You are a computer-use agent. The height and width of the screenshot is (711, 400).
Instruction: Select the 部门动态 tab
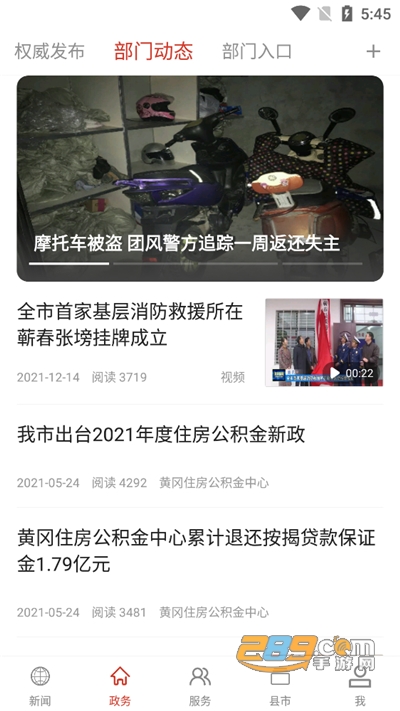[153, 51]
